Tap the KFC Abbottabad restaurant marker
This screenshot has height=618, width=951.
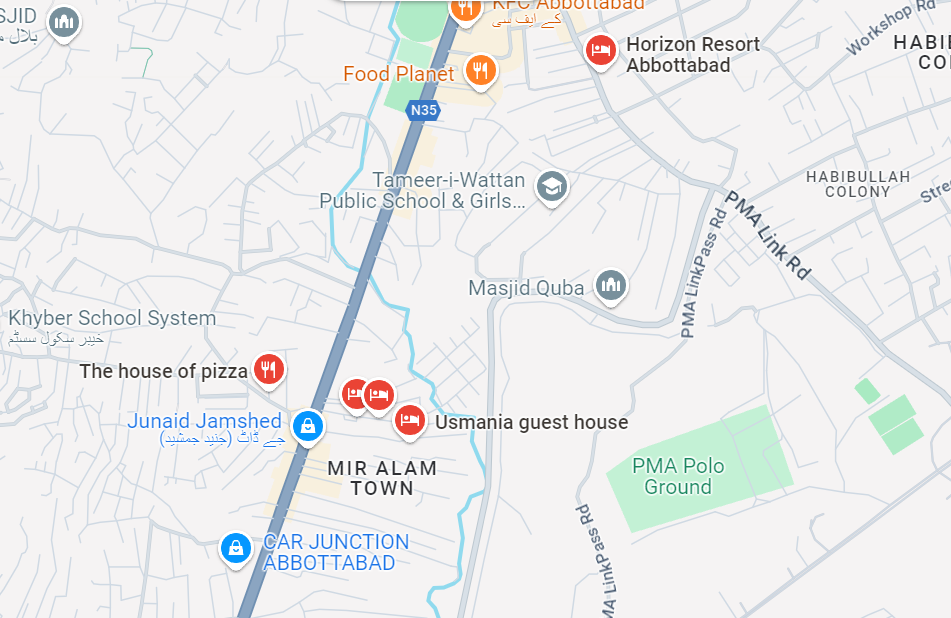point(465,9)
